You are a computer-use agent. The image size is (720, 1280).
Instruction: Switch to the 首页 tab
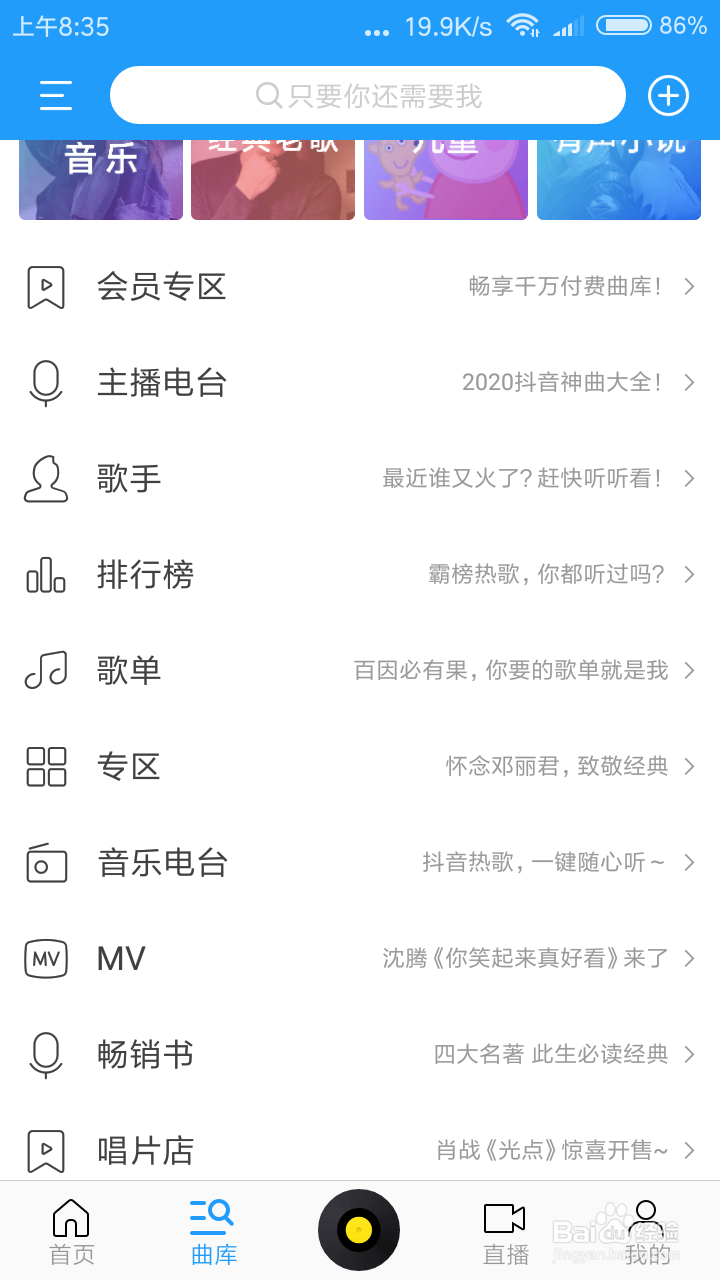click(x=72, y=1232)
